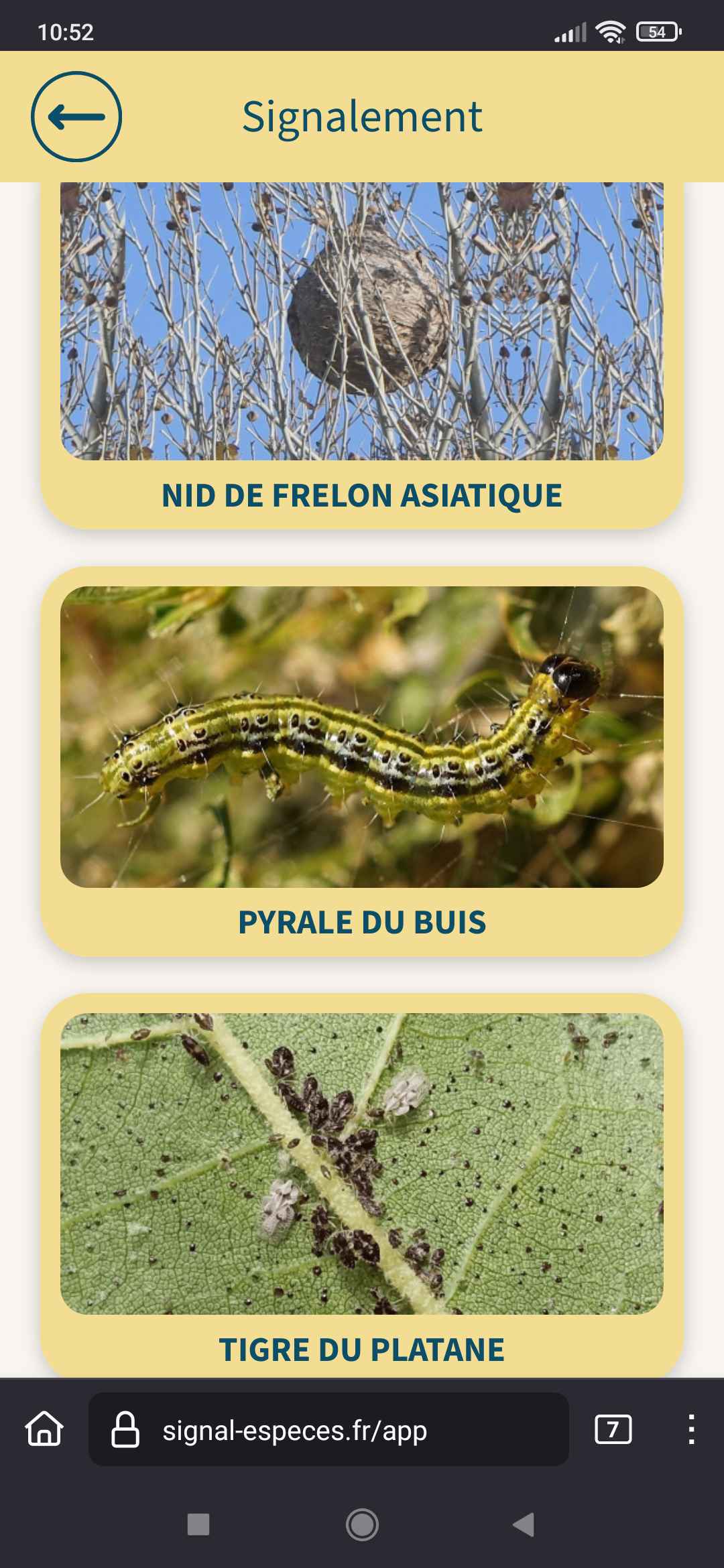Screen dimensions: 724x1568
Task: Open the browser tab switcher
Action: click(613, 1429)
